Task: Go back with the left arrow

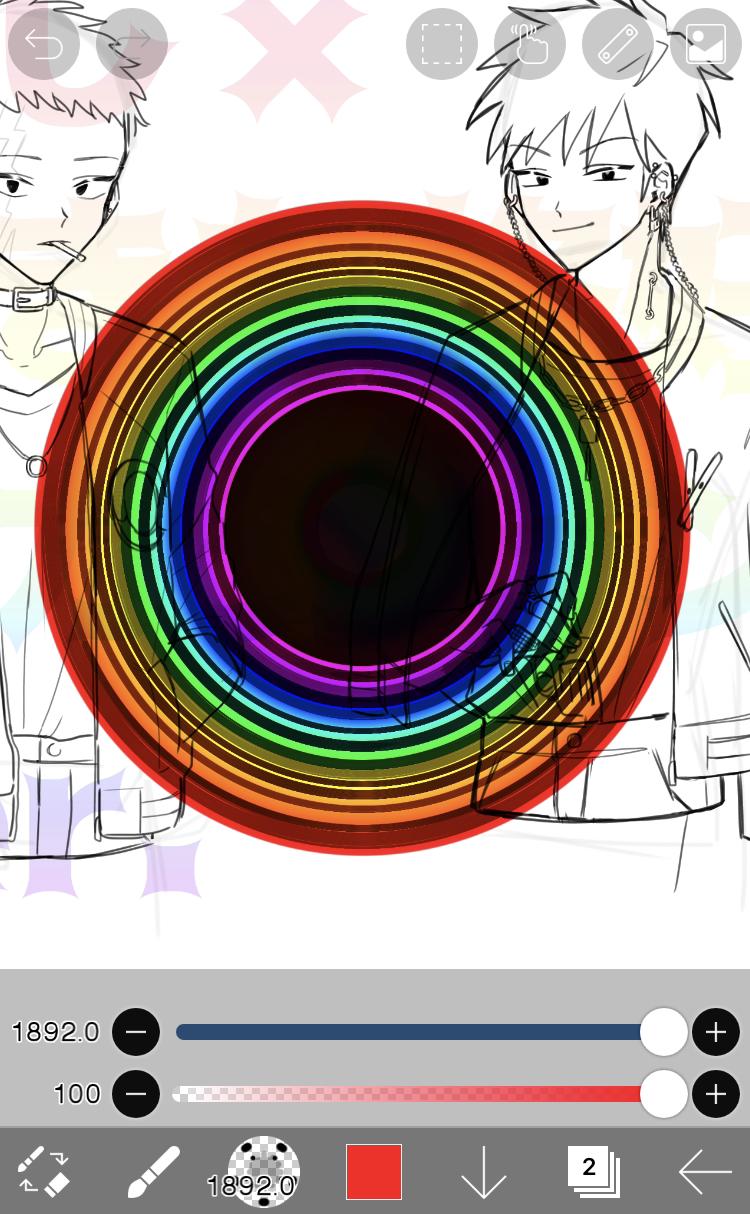Action: (705, 1171)
